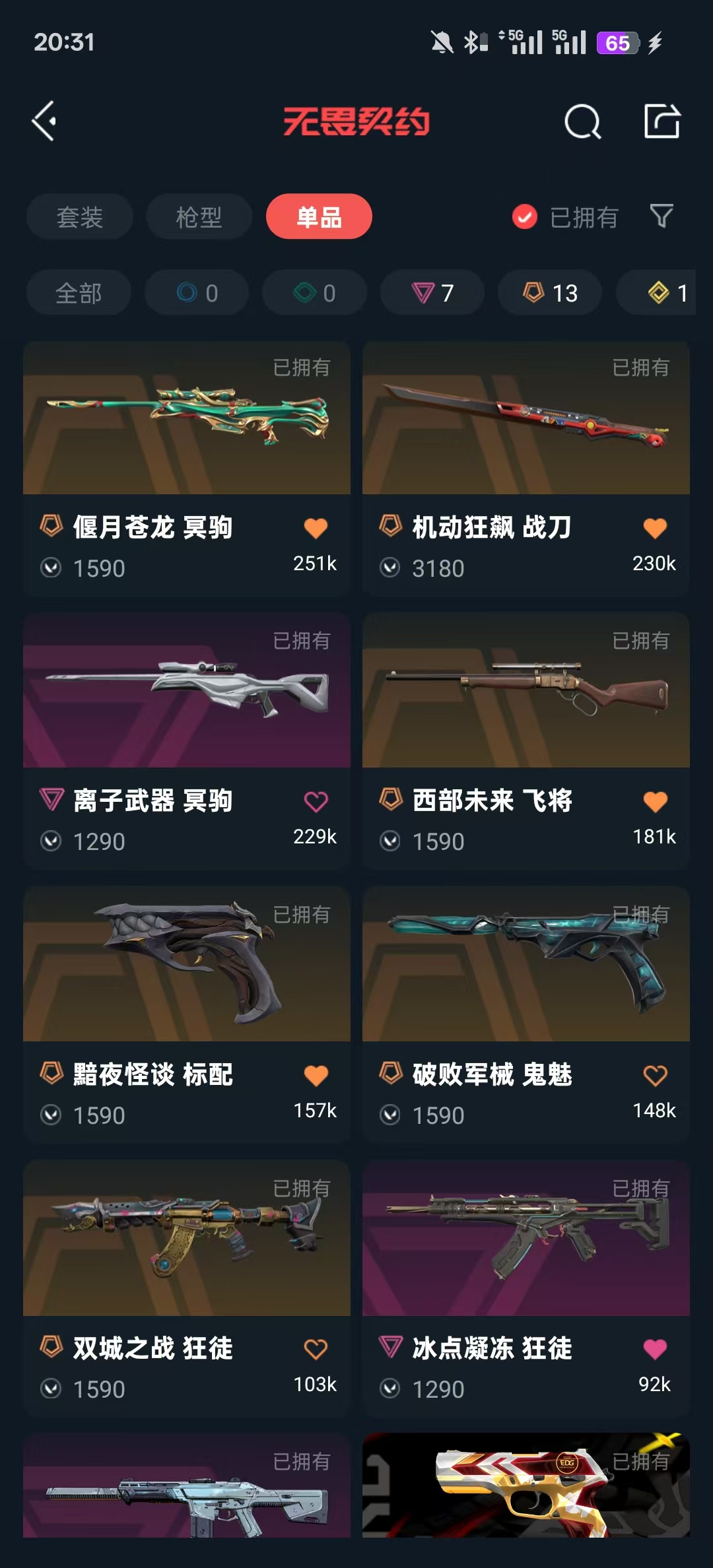Unlike the 西部未来 飞将 skin
713x1568 pixels.
click(x=655, y=802)
